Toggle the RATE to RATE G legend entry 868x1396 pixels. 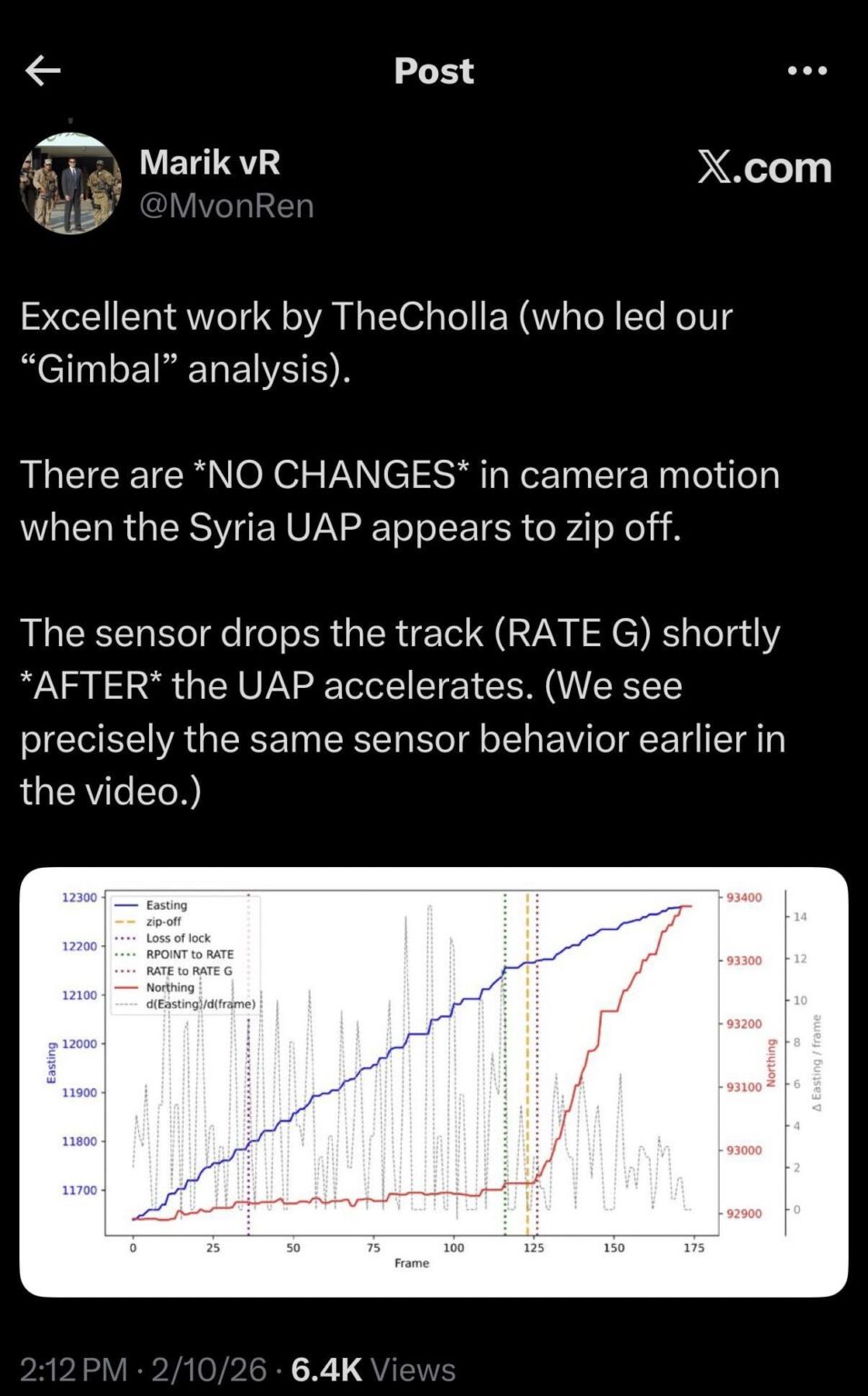179,971
